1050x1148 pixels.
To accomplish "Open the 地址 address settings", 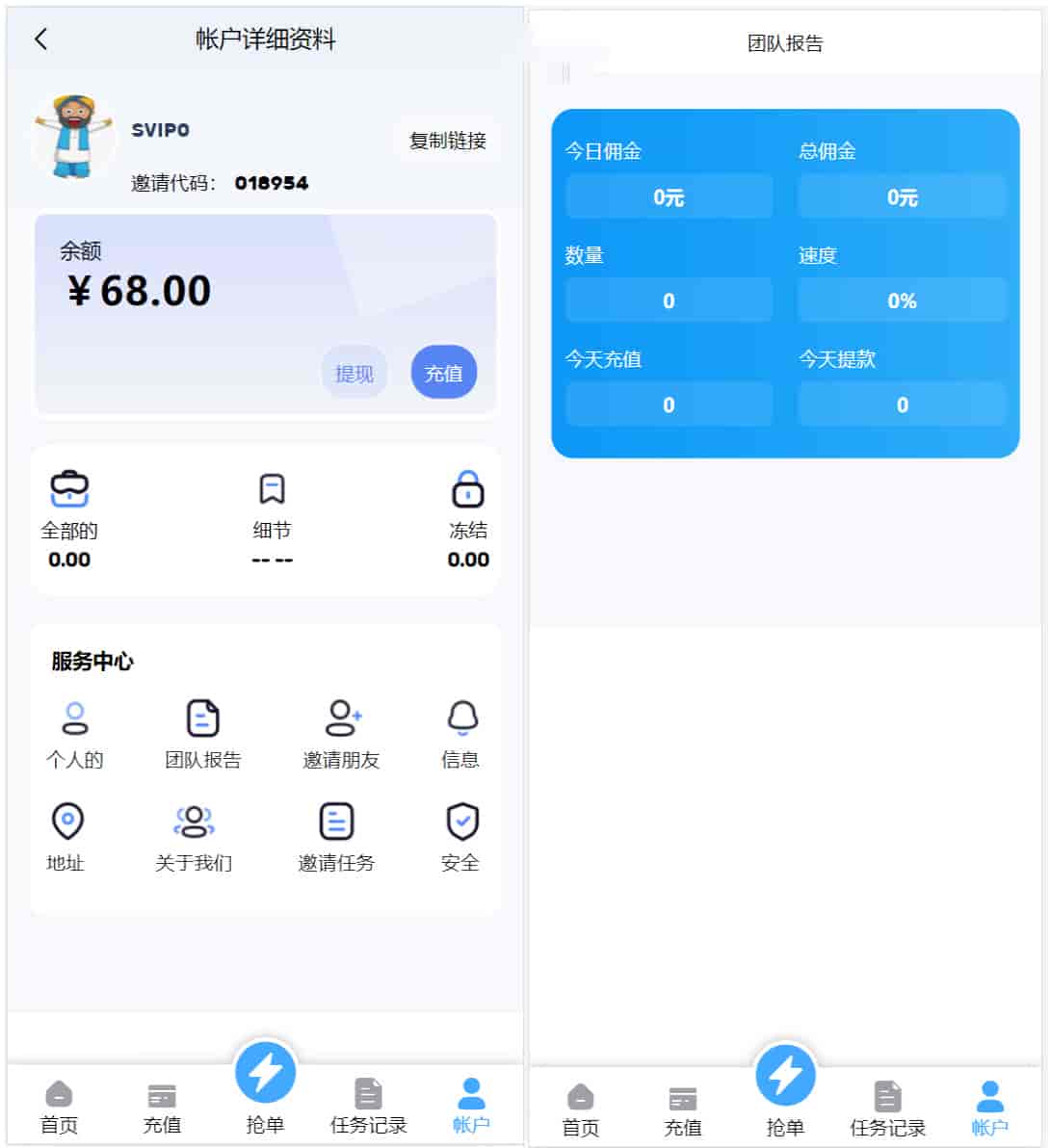I will click(66, 837).
